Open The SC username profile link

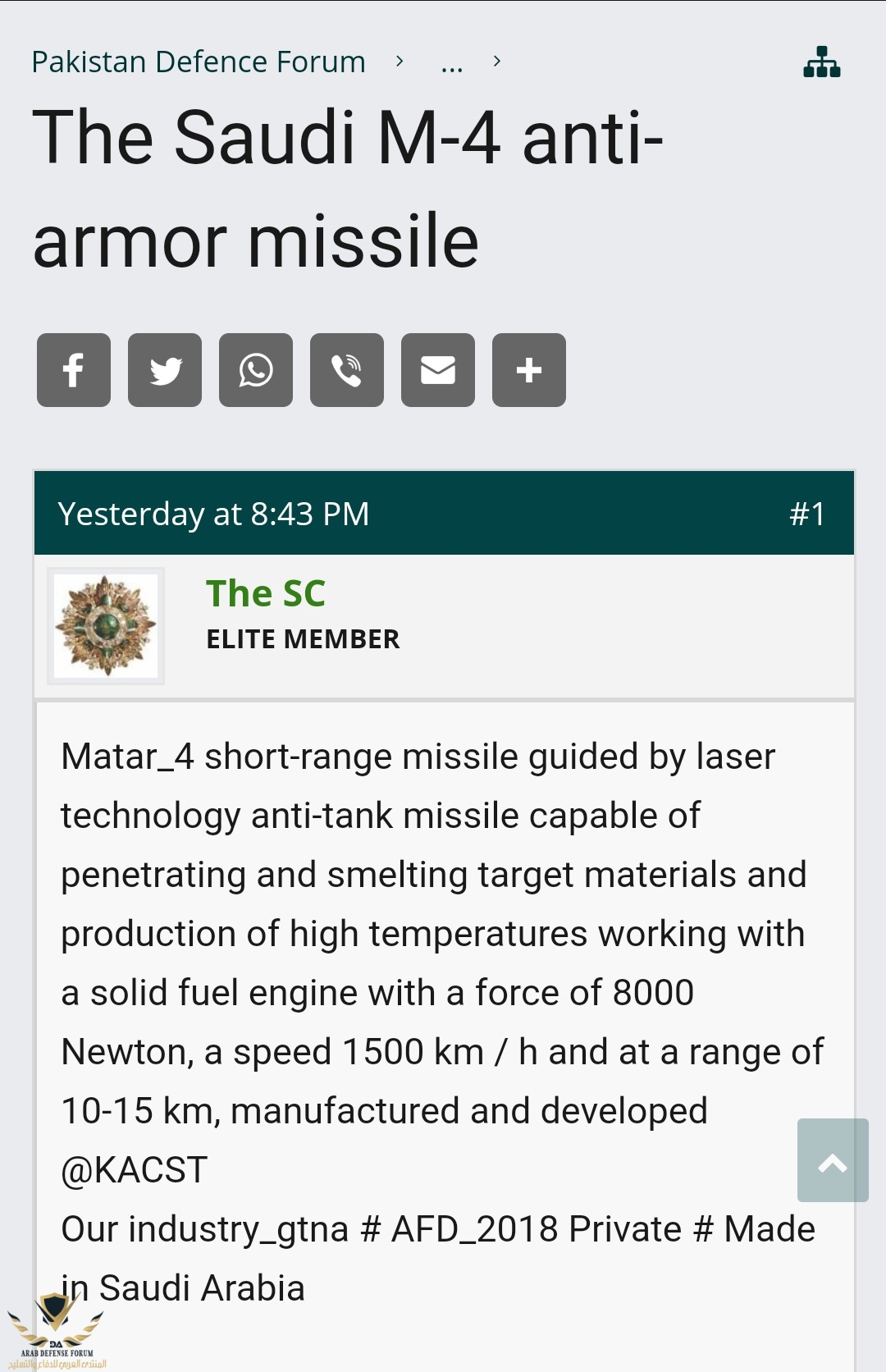266,593
